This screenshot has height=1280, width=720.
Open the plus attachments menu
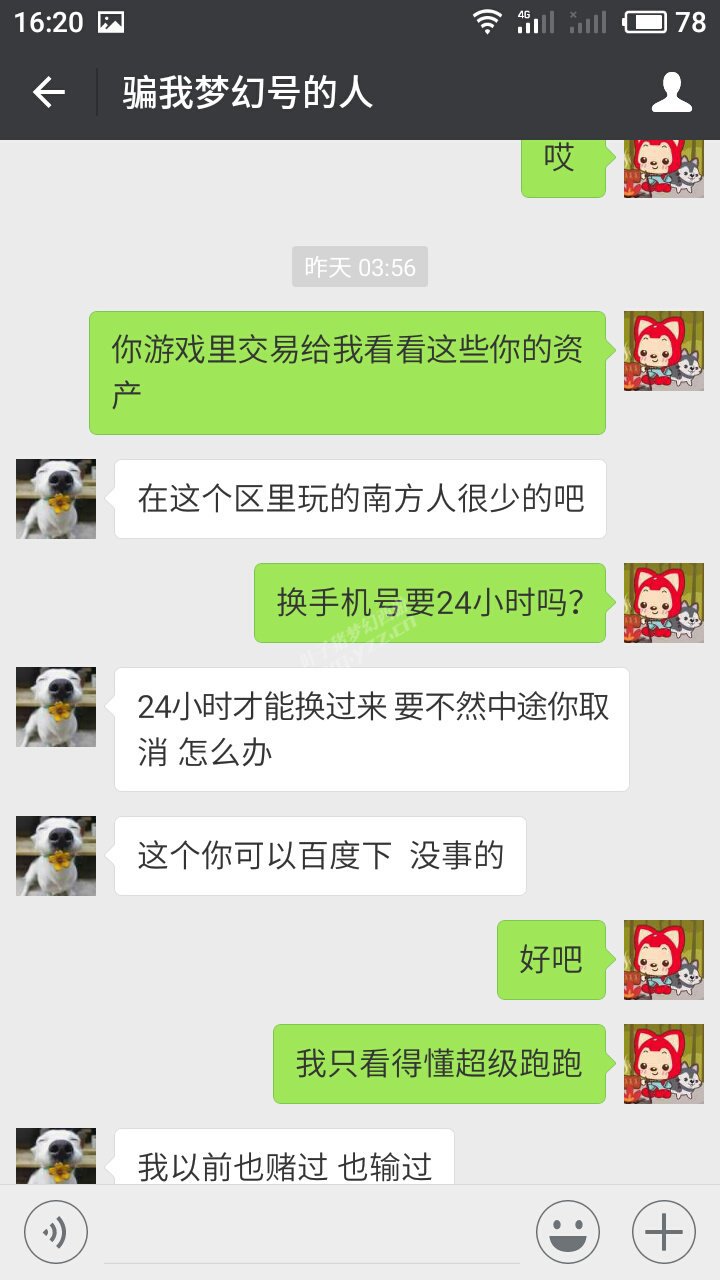click(x=664, y=1232)
